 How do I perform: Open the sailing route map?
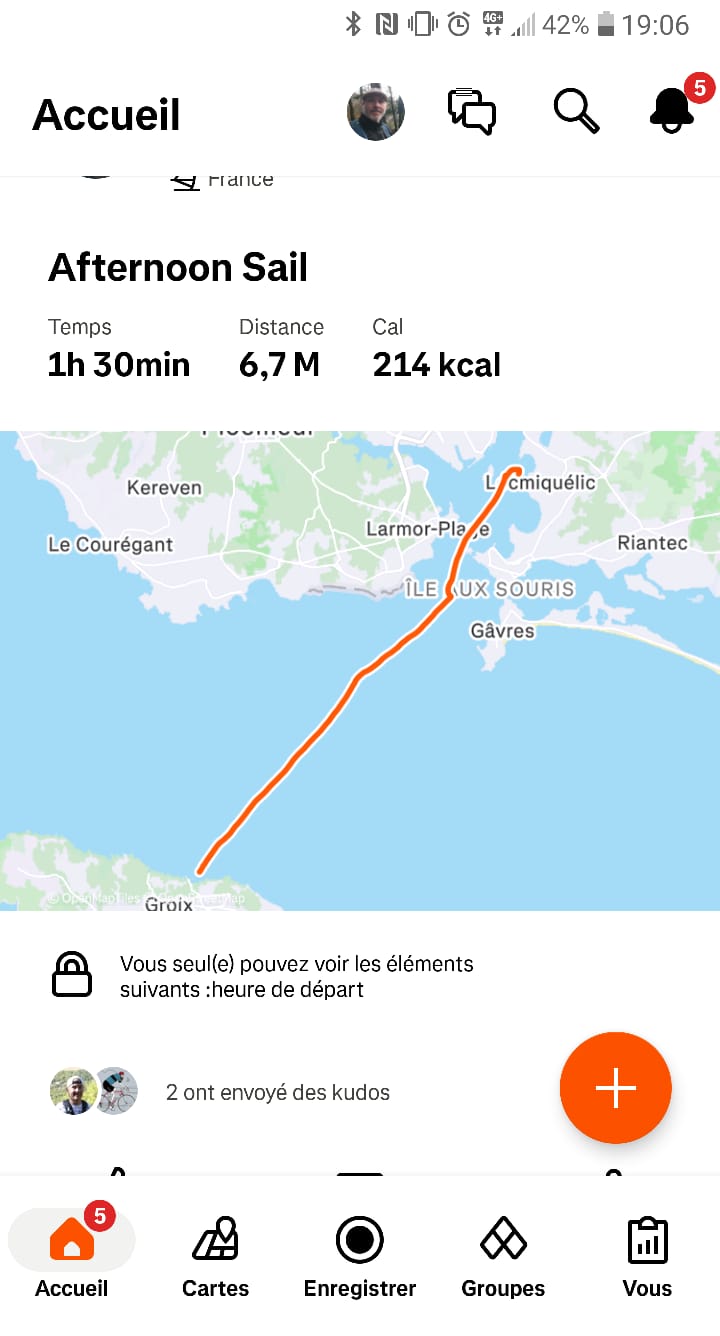[360, 670]
